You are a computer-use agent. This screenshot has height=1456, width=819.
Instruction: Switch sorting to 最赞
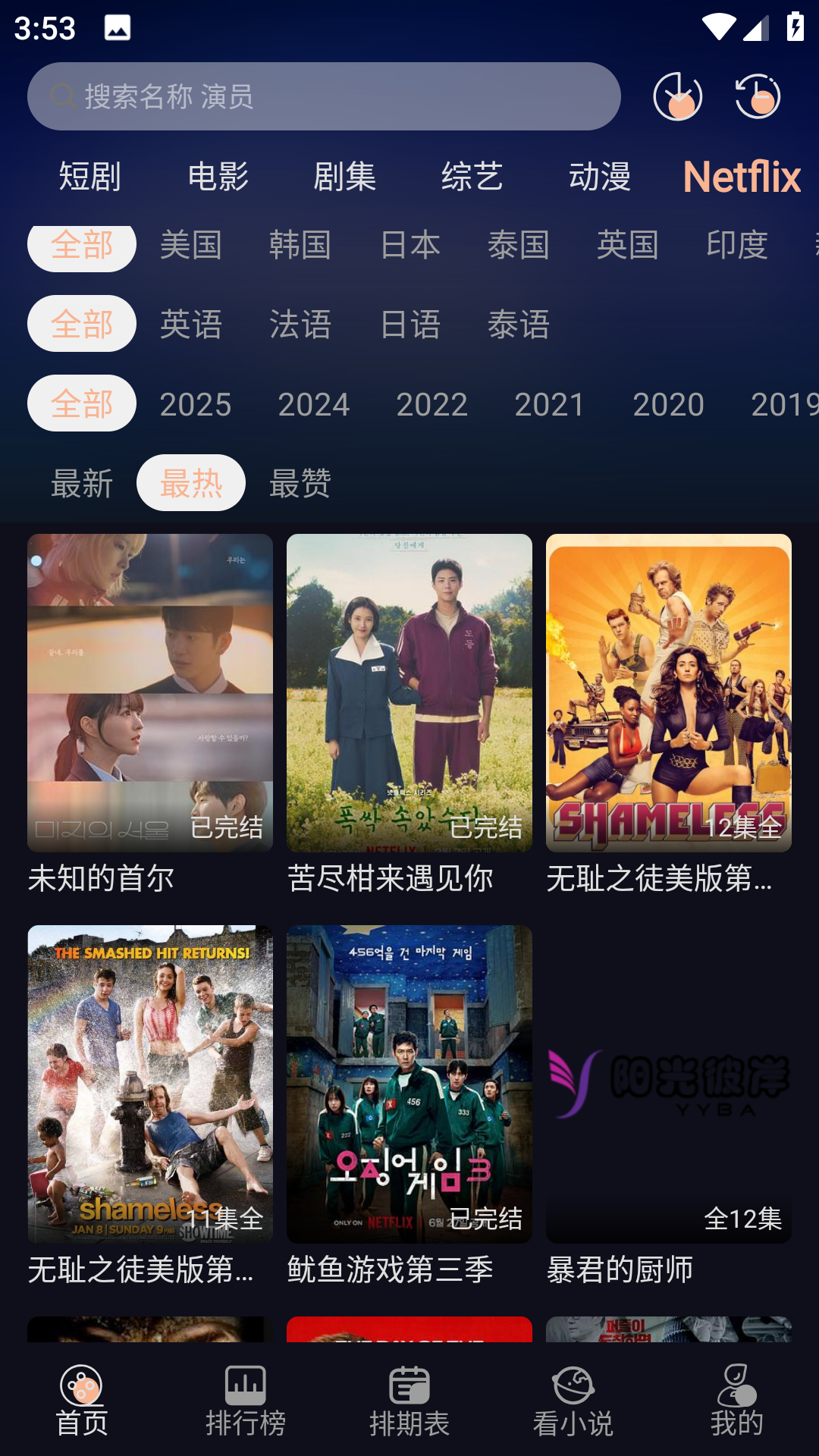(x=300, y=482)
